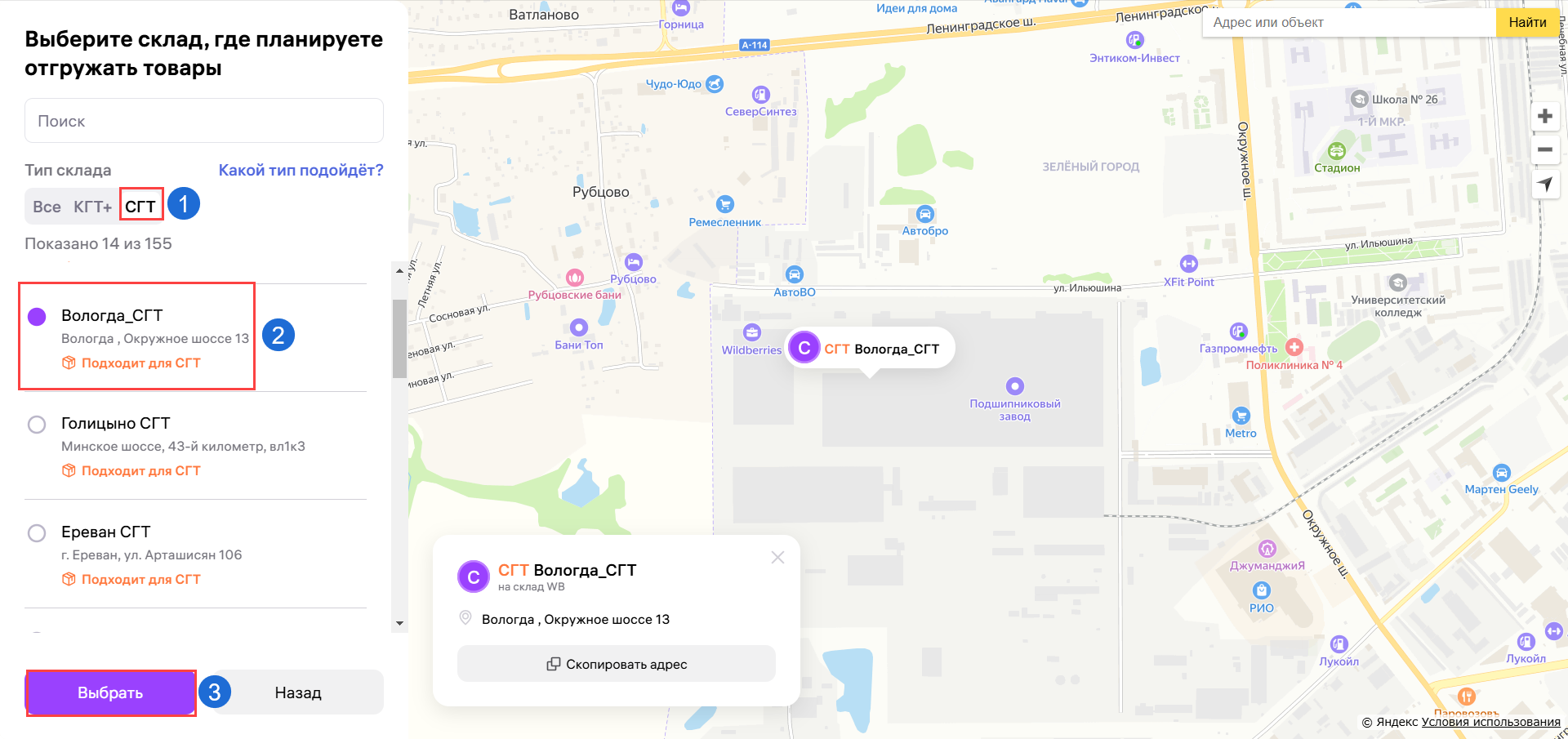Tap the map address search field
1568x739 pixels.
click(1347, 22)
